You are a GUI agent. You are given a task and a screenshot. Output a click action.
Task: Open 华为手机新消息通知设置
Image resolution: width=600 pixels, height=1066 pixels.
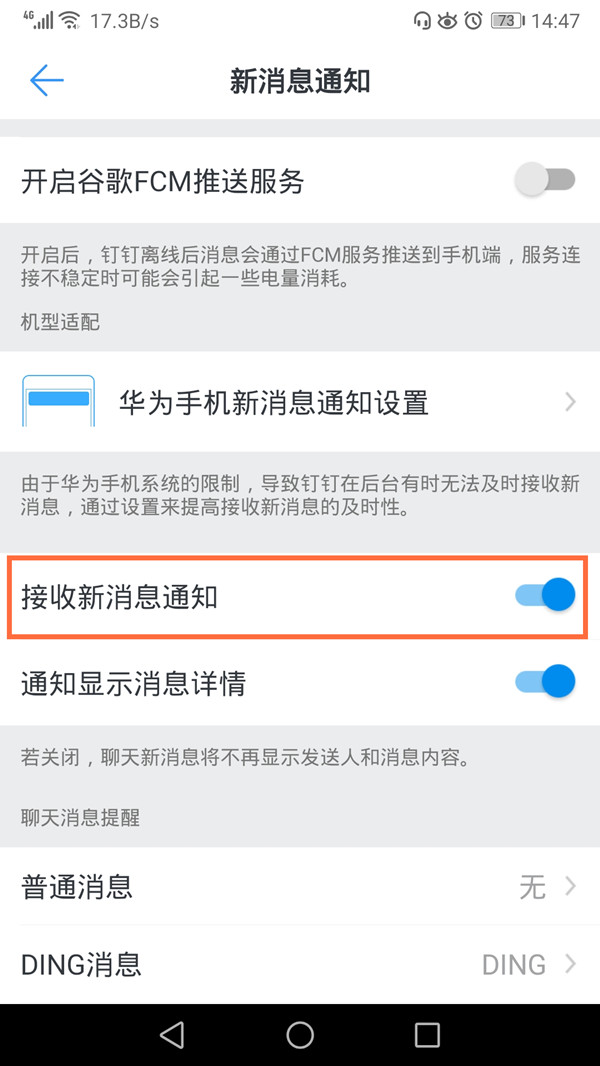click(300, 402)
